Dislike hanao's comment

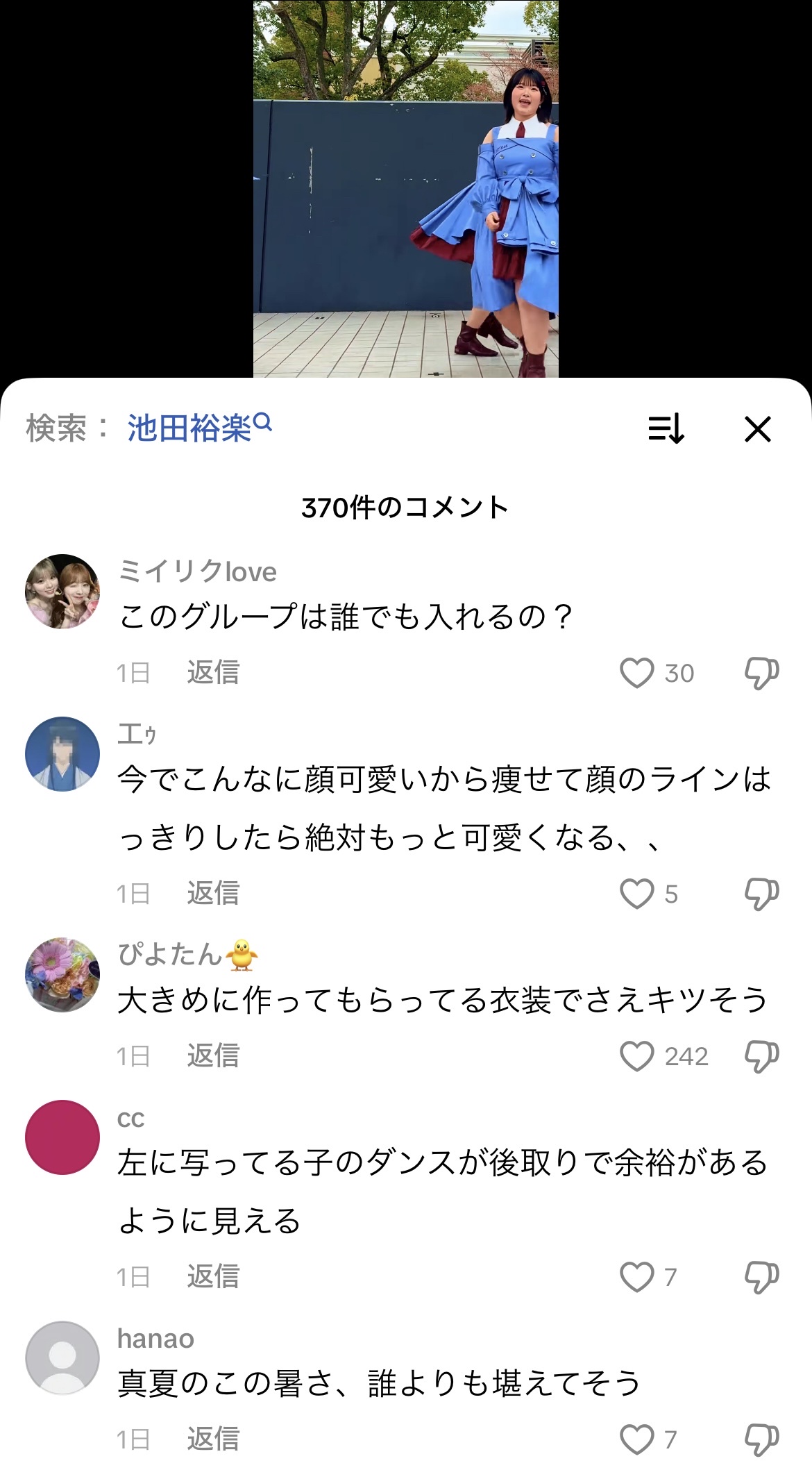click(x=761, y=1439)
